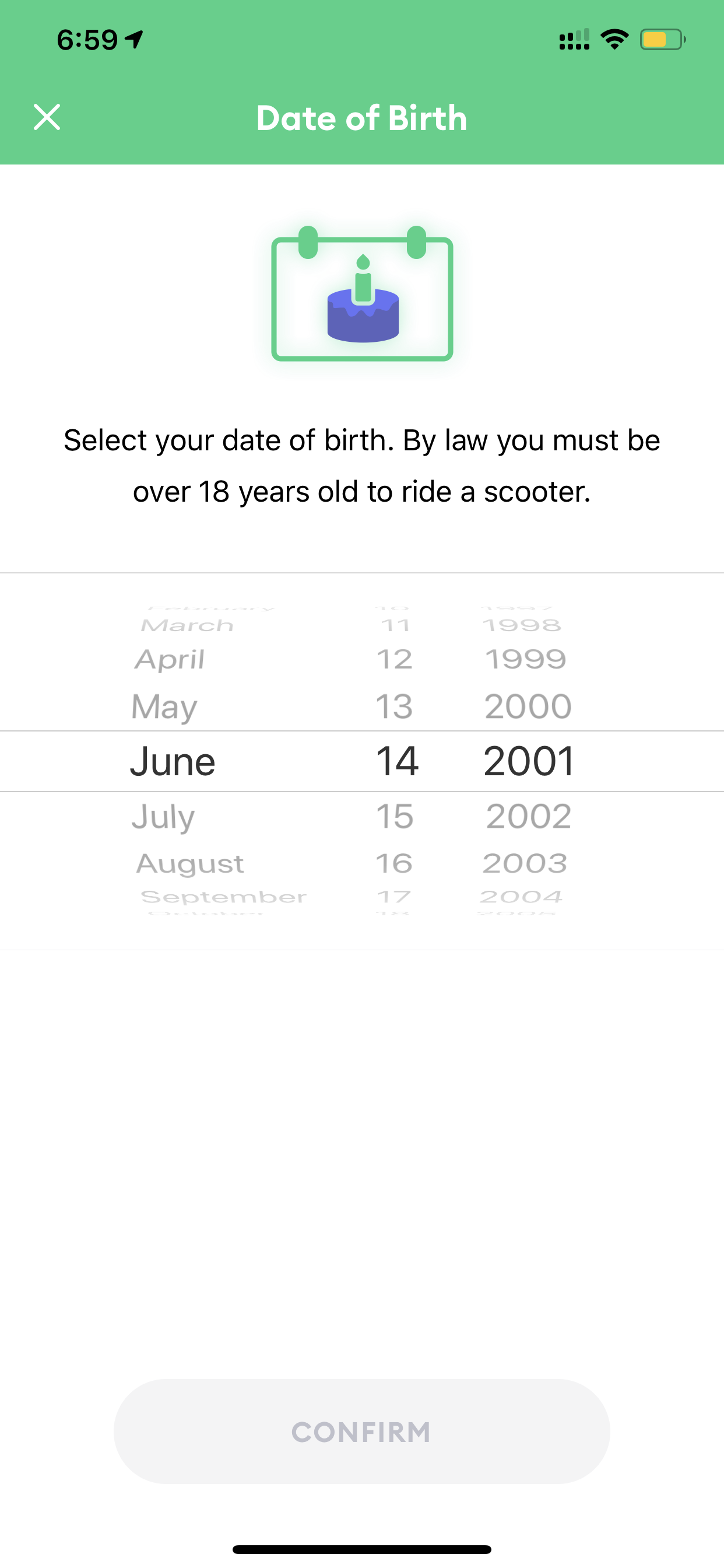Select year 2000 in the picker
This screenshot has height=1568, width=724.
coord(528,706)
